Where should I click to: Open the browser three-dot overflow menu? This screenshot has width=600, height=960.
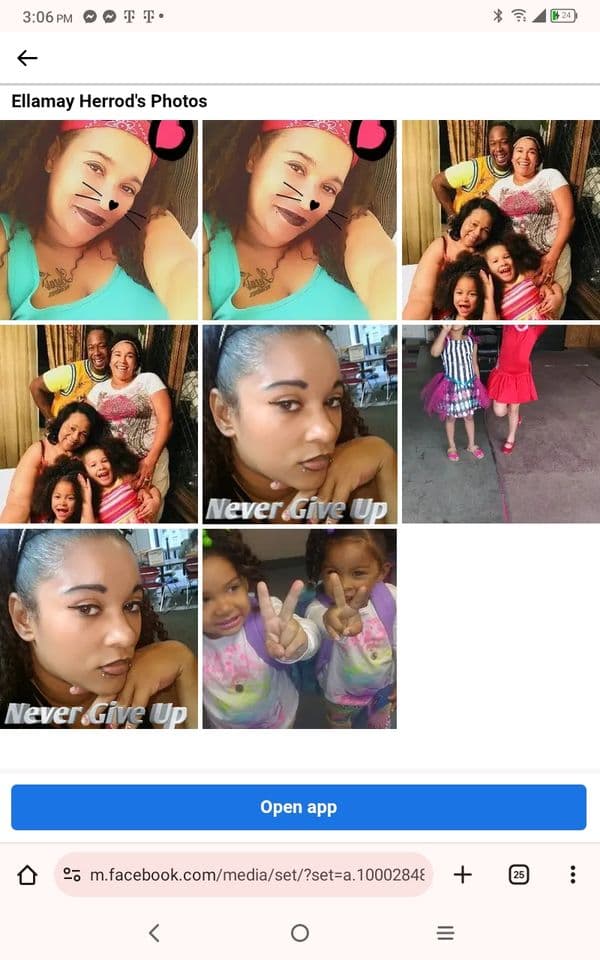pos(572,875)
